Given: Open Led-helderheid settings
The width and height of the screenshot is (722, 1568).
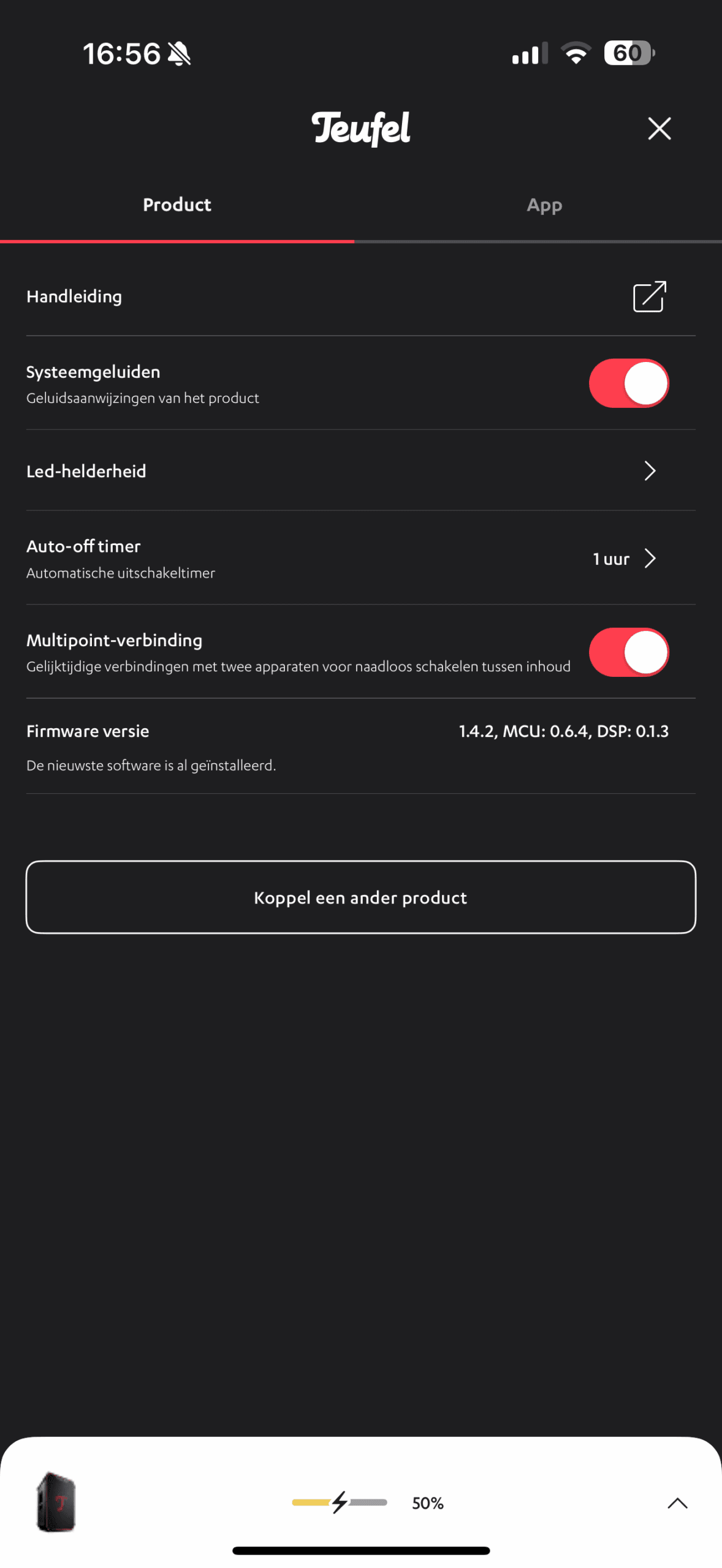Looking at the screenshot, I should coord(360,471).
